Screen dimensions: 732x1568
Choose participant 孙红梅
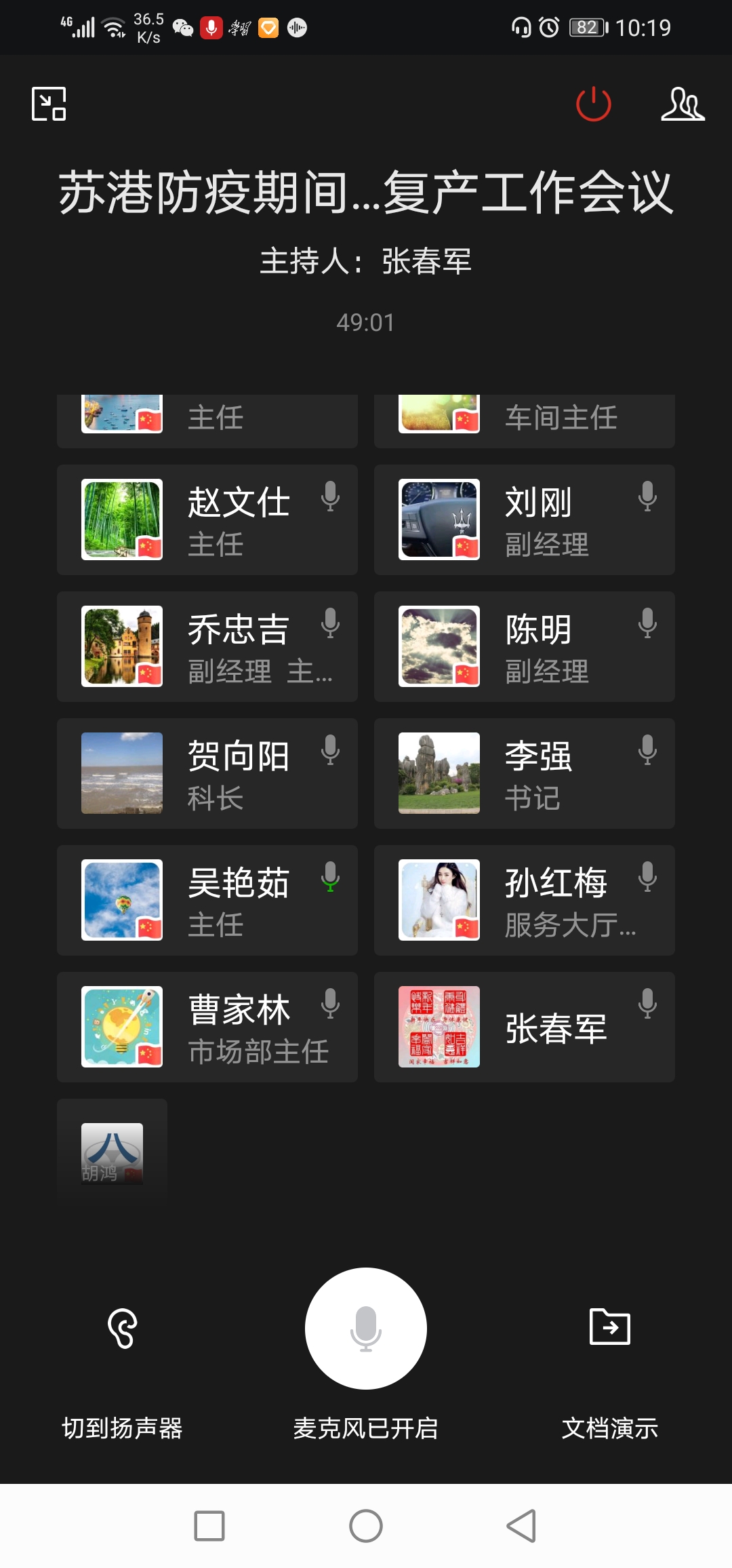(x=524, y=900)
